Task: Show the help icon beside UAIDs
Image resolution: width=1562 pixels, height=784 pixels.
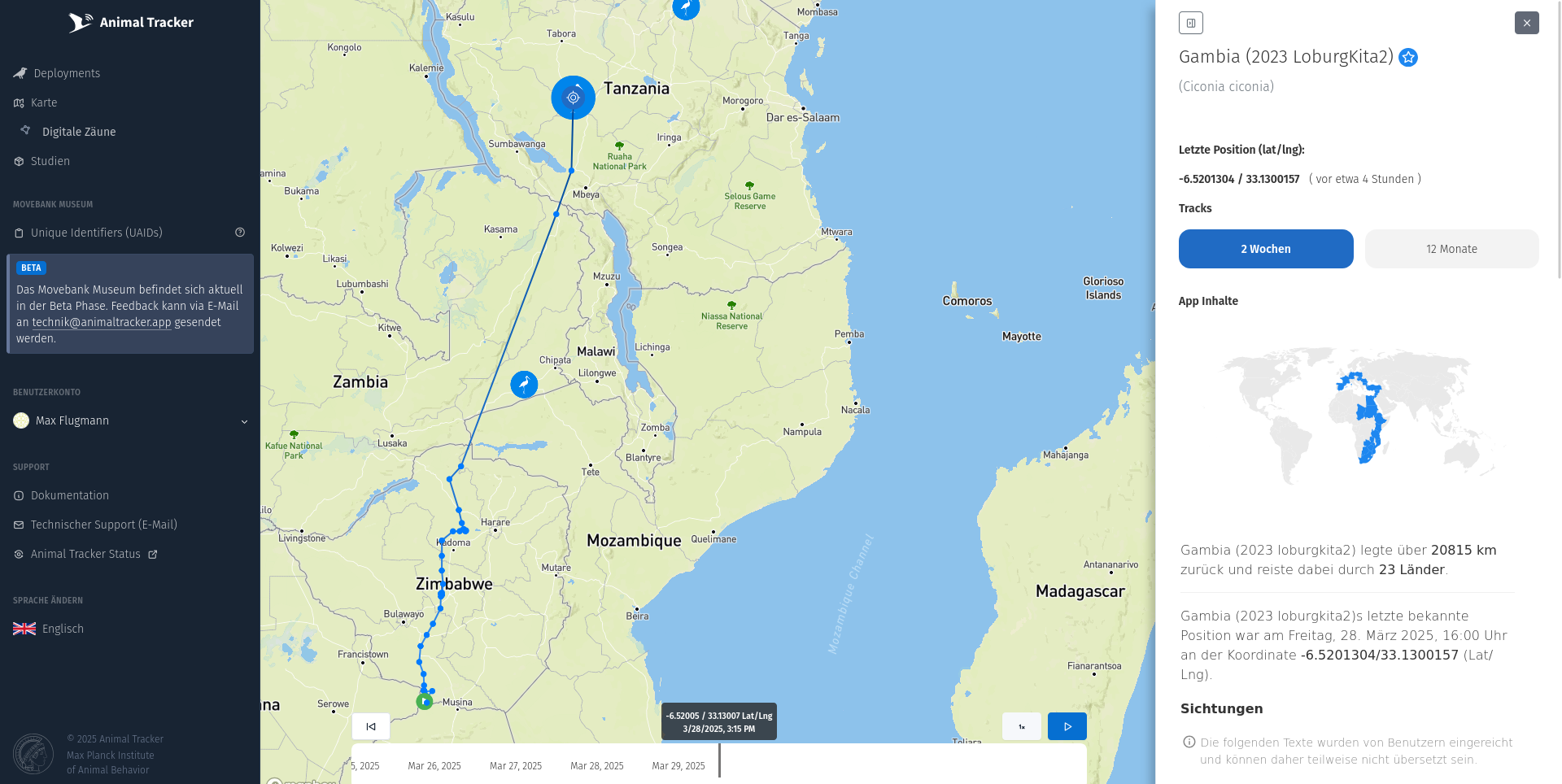Action: tap(240, 233)
